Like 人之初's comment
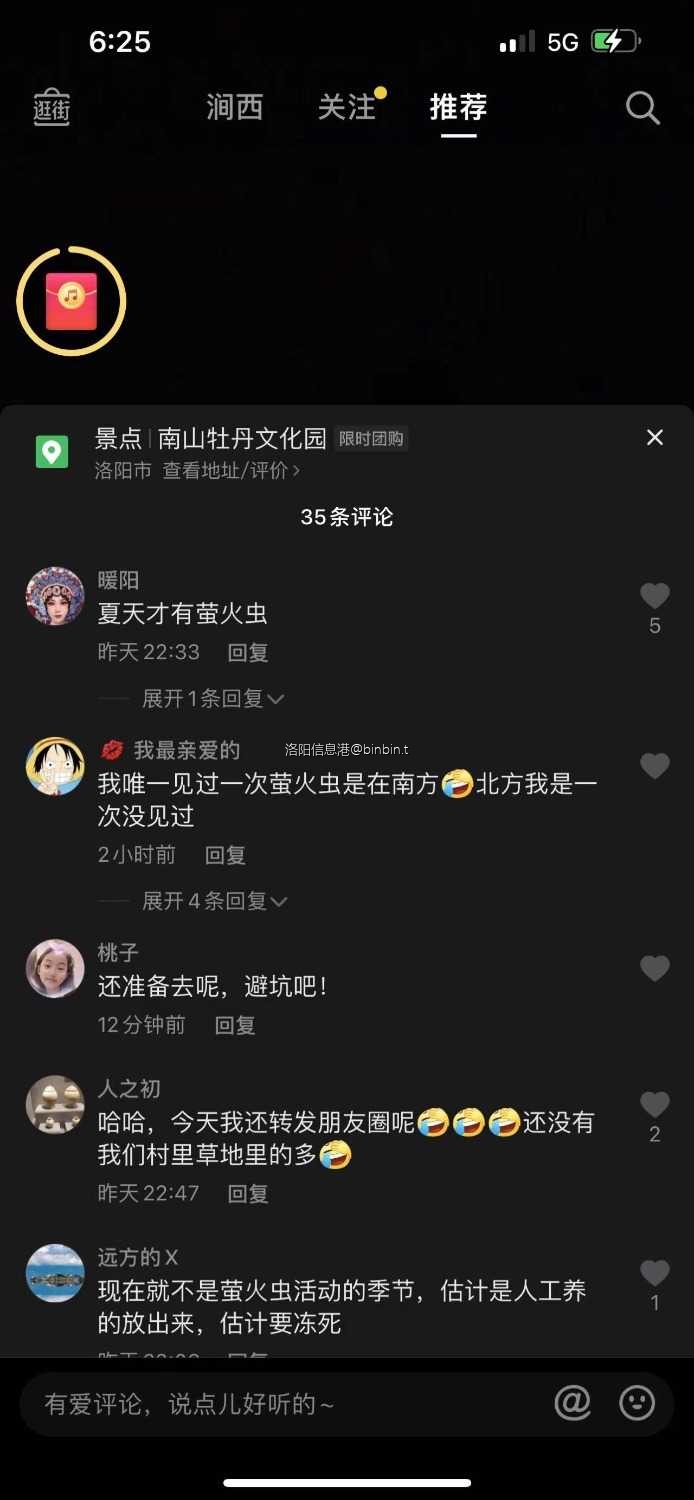The width and height of the screenshot is (694, 1500). pyautogui.click(x=655, y=1105)
